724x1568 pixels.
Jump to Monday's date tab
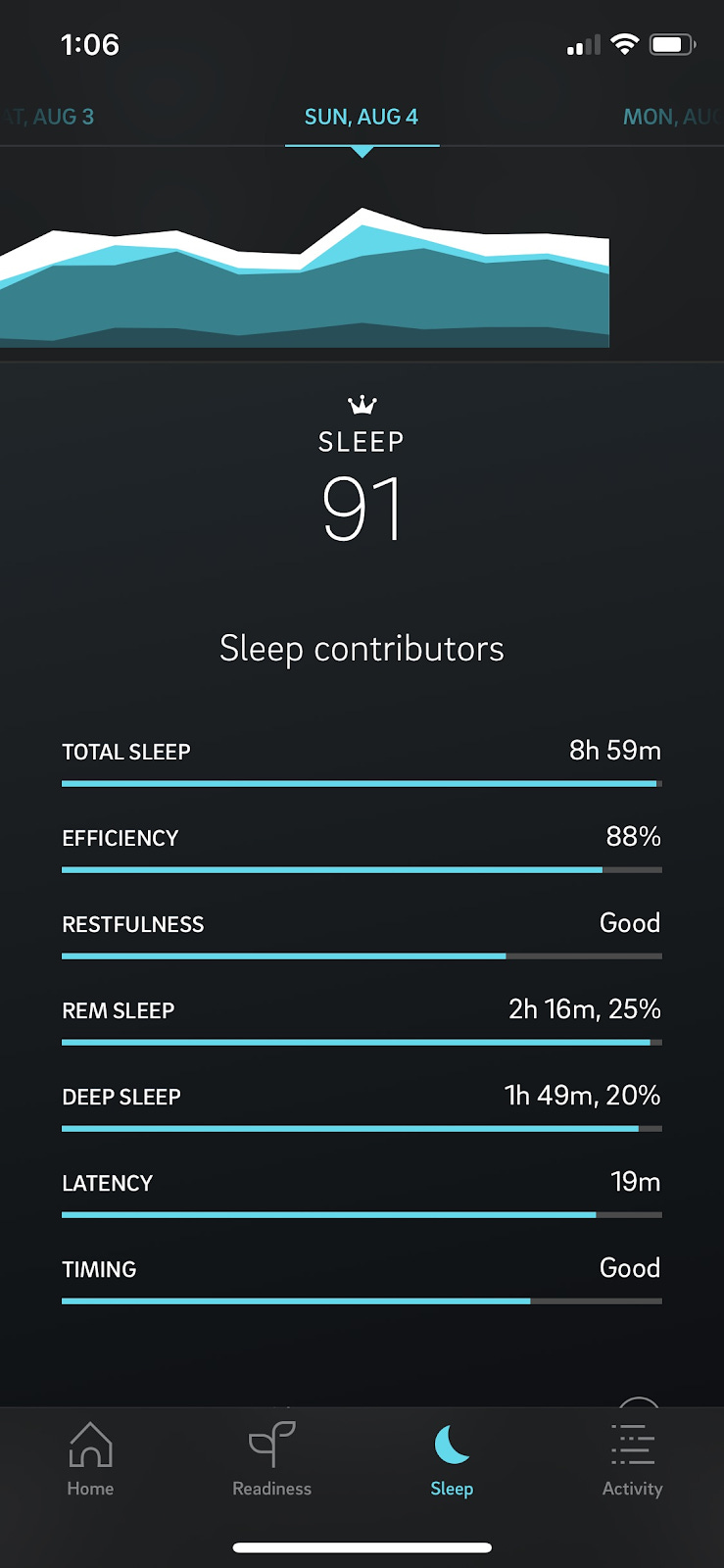[673, 117]
